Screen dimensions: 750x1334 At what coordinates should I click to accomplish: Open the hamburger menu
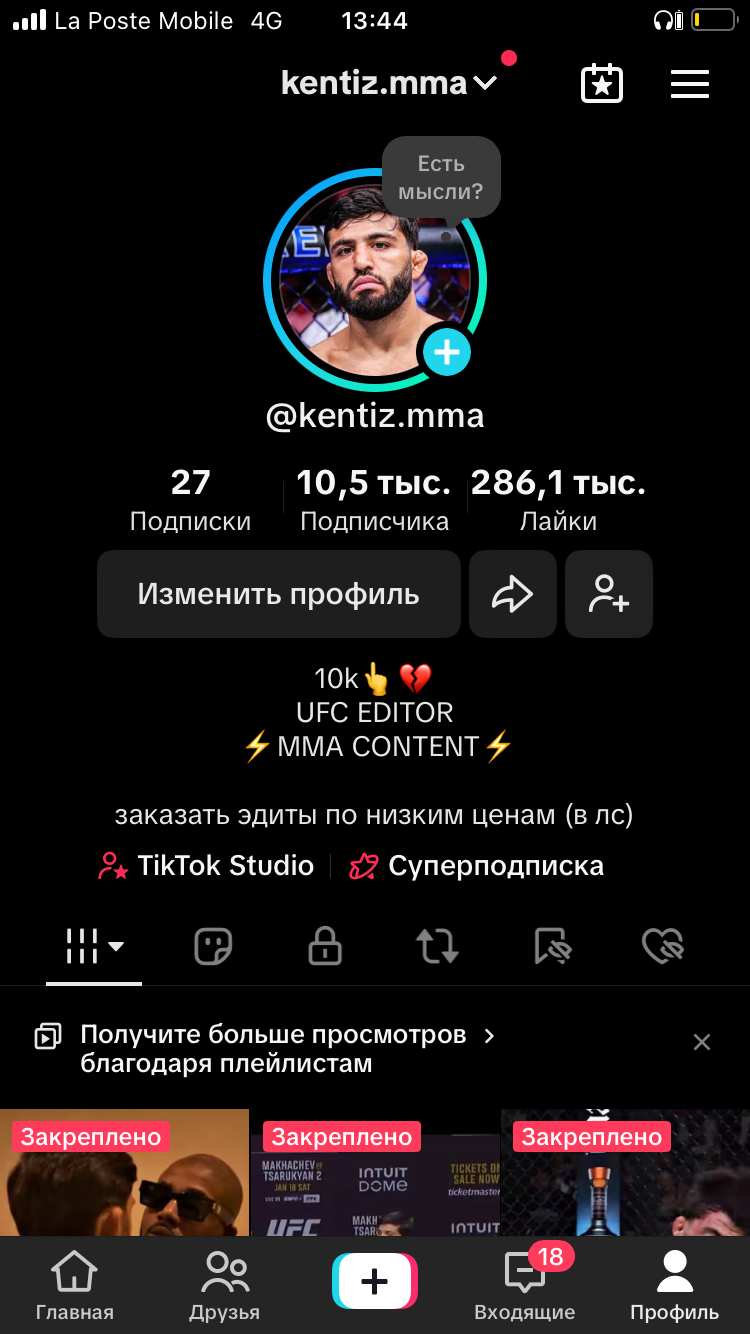click(689, 84)
